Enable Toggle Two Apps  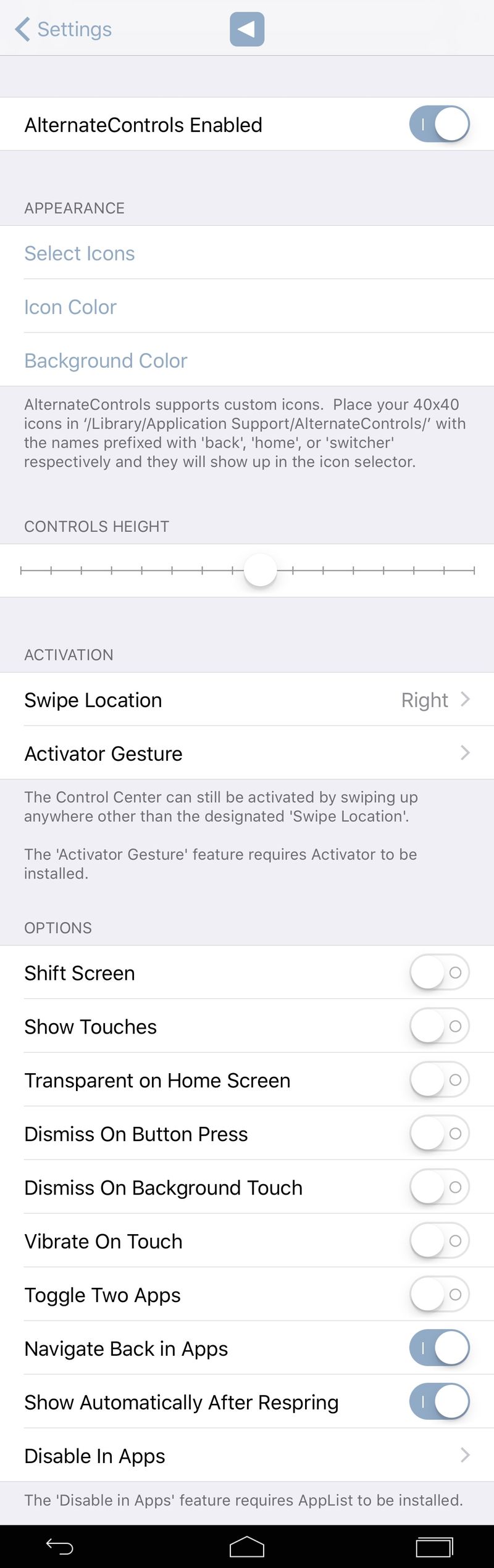tap(439, 1295)
